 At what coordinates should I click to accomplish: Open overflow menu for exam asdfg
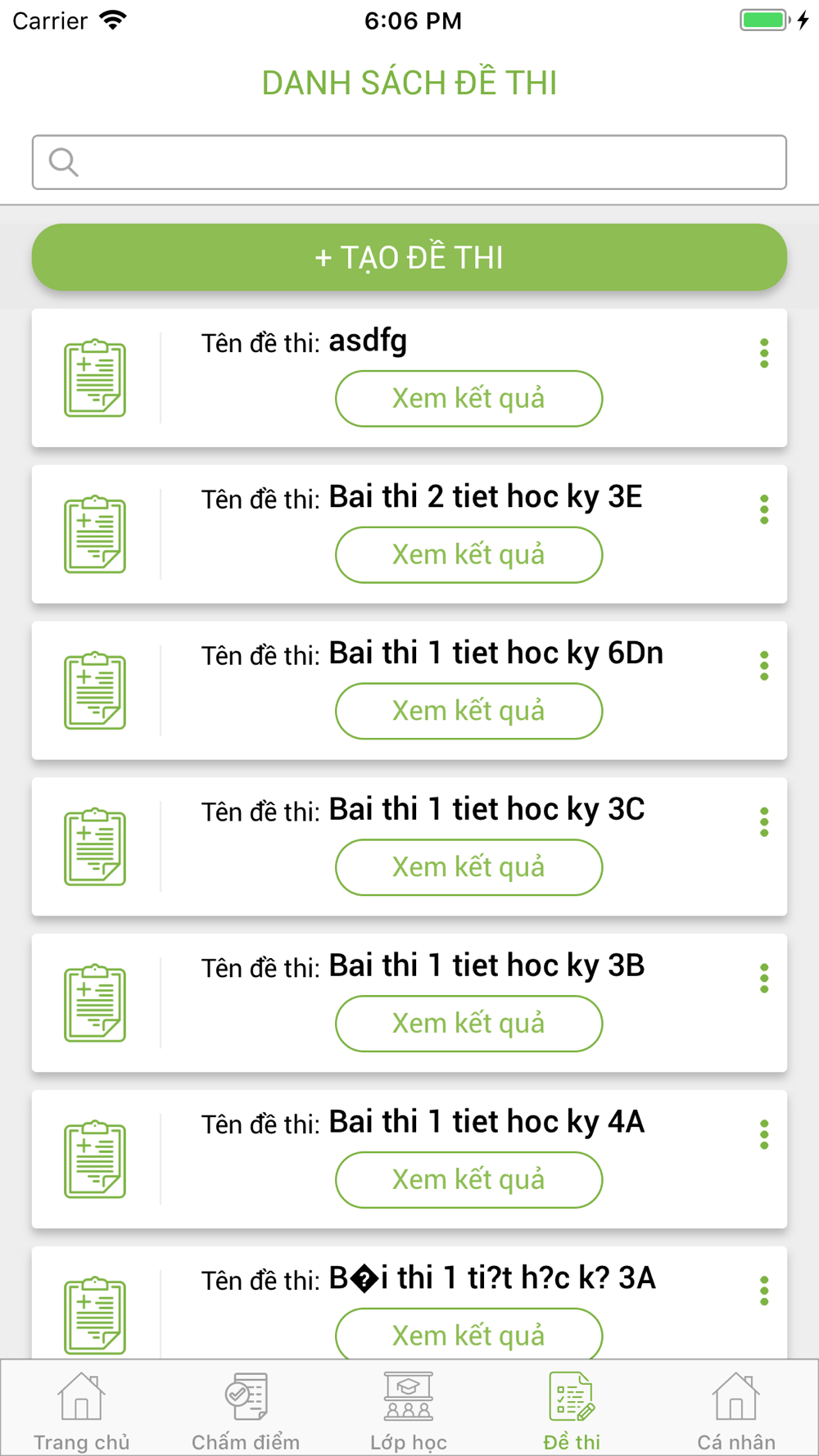(764, 353)
